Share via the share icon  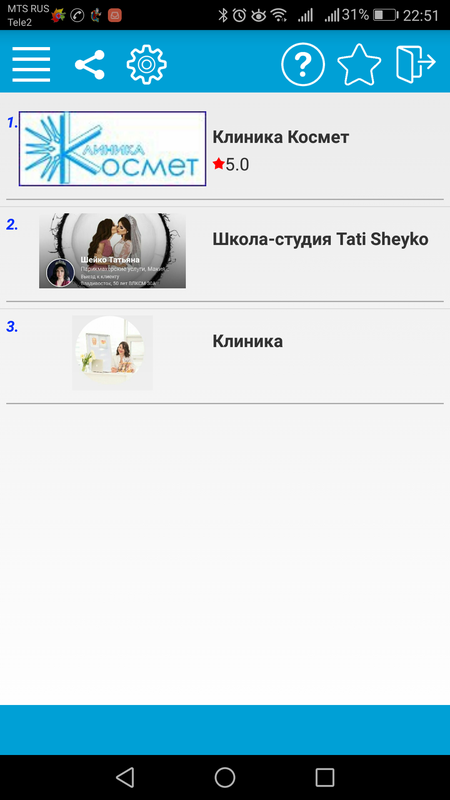point(90,64)
